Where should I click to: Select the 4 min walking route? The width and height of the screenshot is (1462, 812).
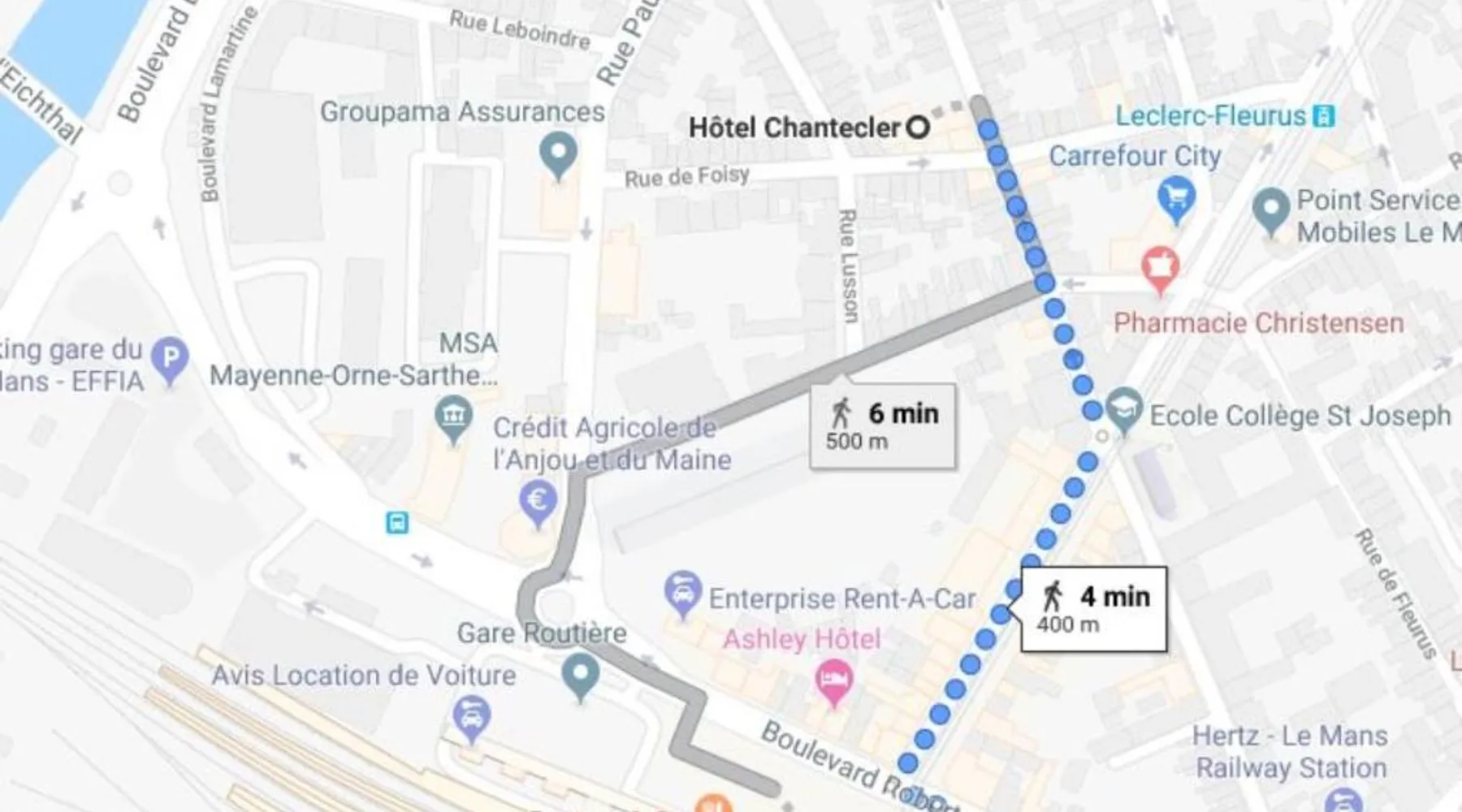click(x=1093, y=609)
